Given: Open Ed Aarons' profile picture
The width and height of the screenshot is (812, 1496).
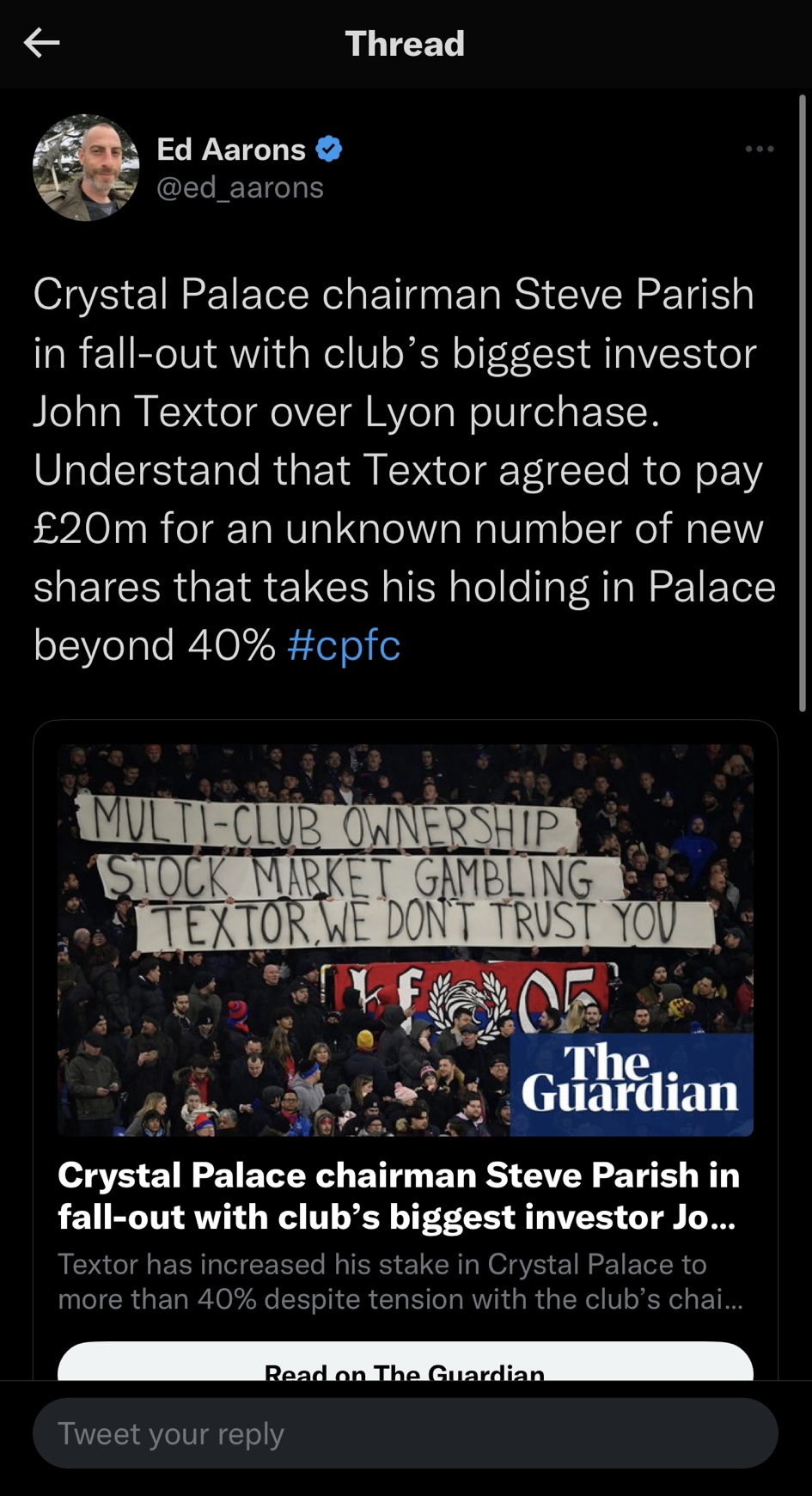Looking at the screenshot, I should (x=86, y=168).
